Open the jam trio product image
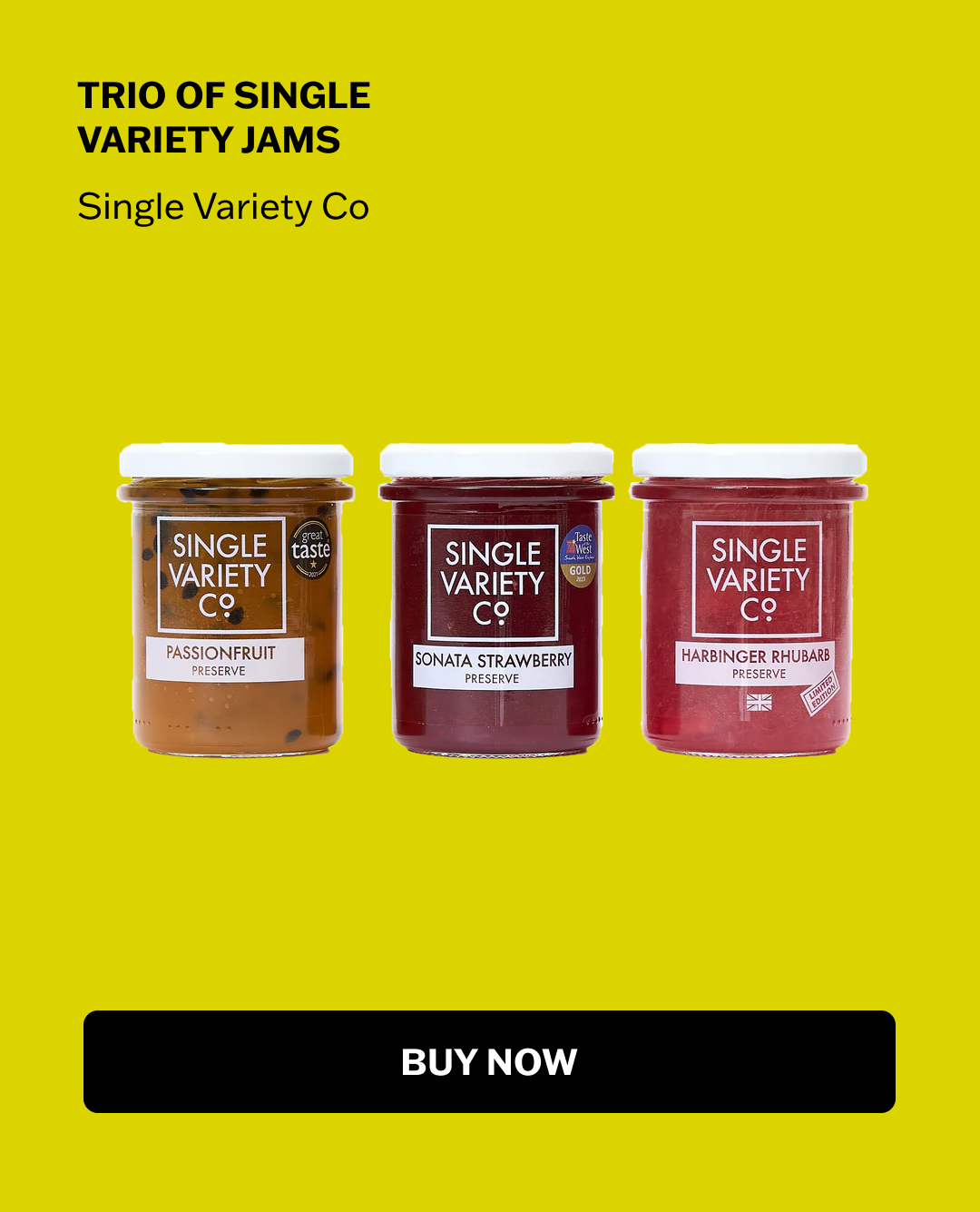980x1212 pixels. [493, 600]
